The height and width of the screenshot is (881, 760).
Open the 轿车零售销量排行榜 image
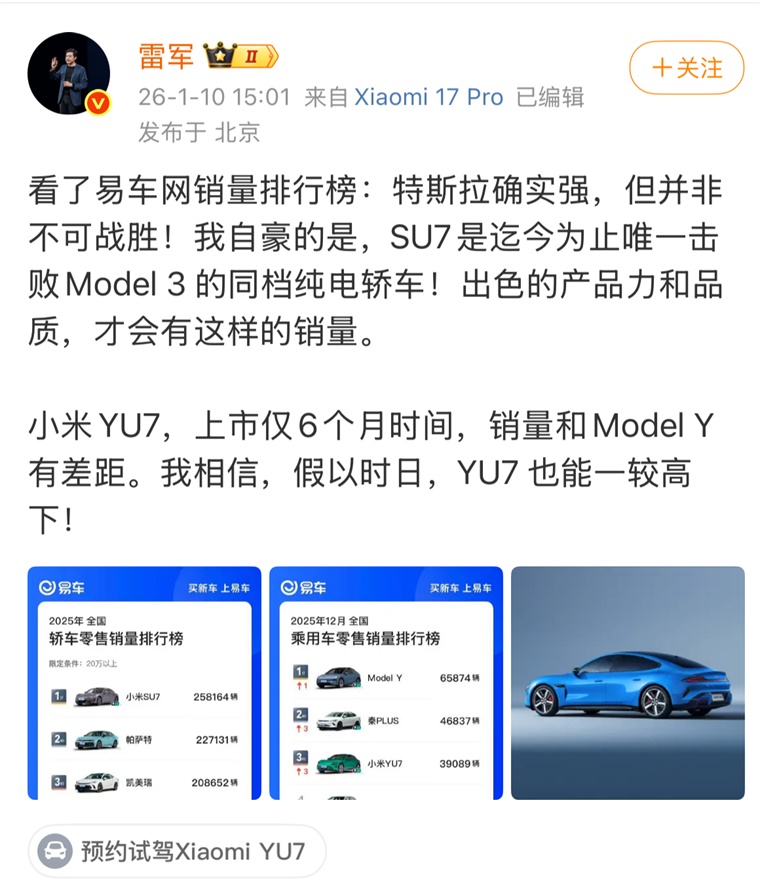(x=144, y=683)
